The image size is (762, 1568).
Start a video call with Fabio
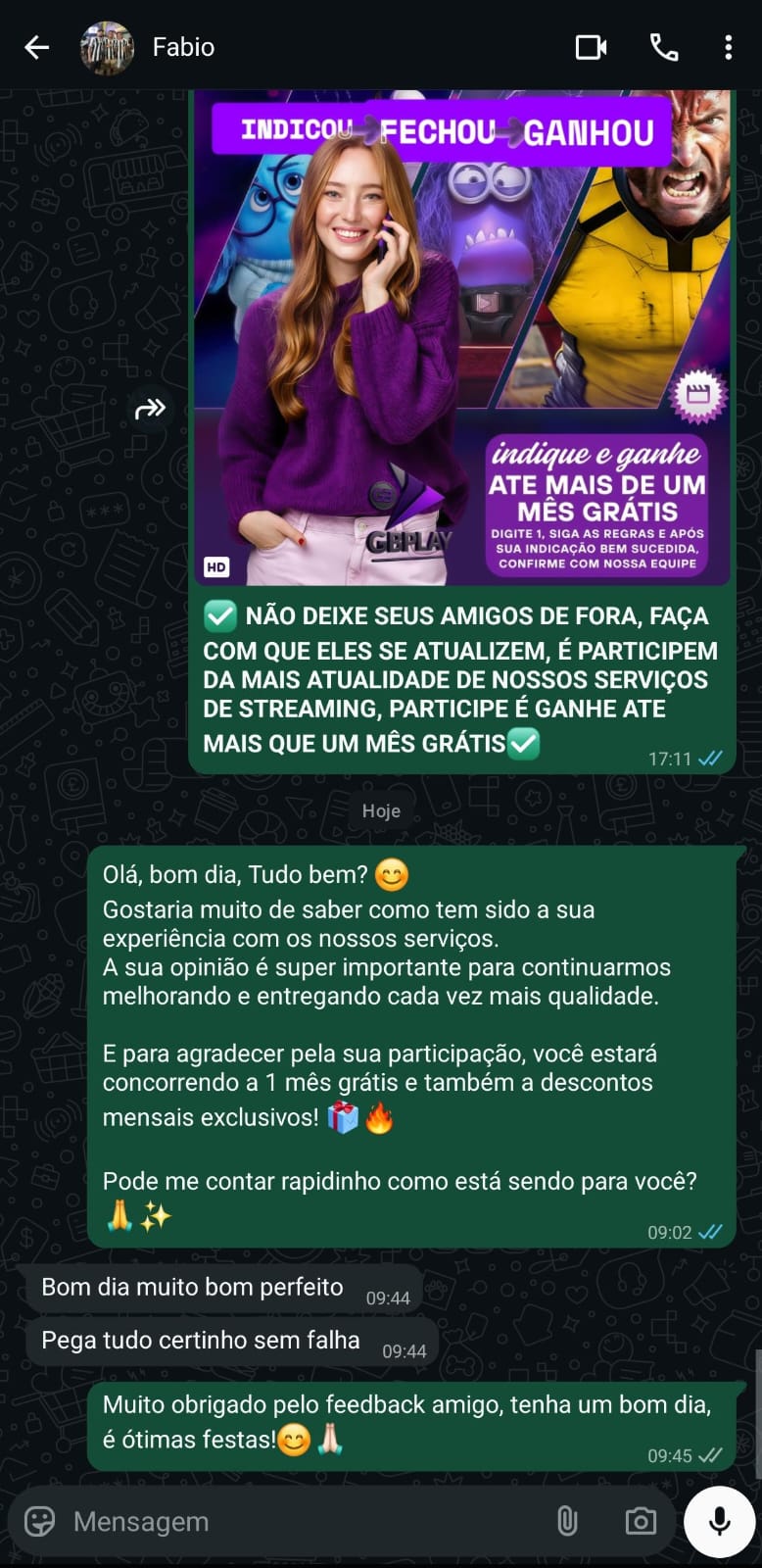pos(591,47)
